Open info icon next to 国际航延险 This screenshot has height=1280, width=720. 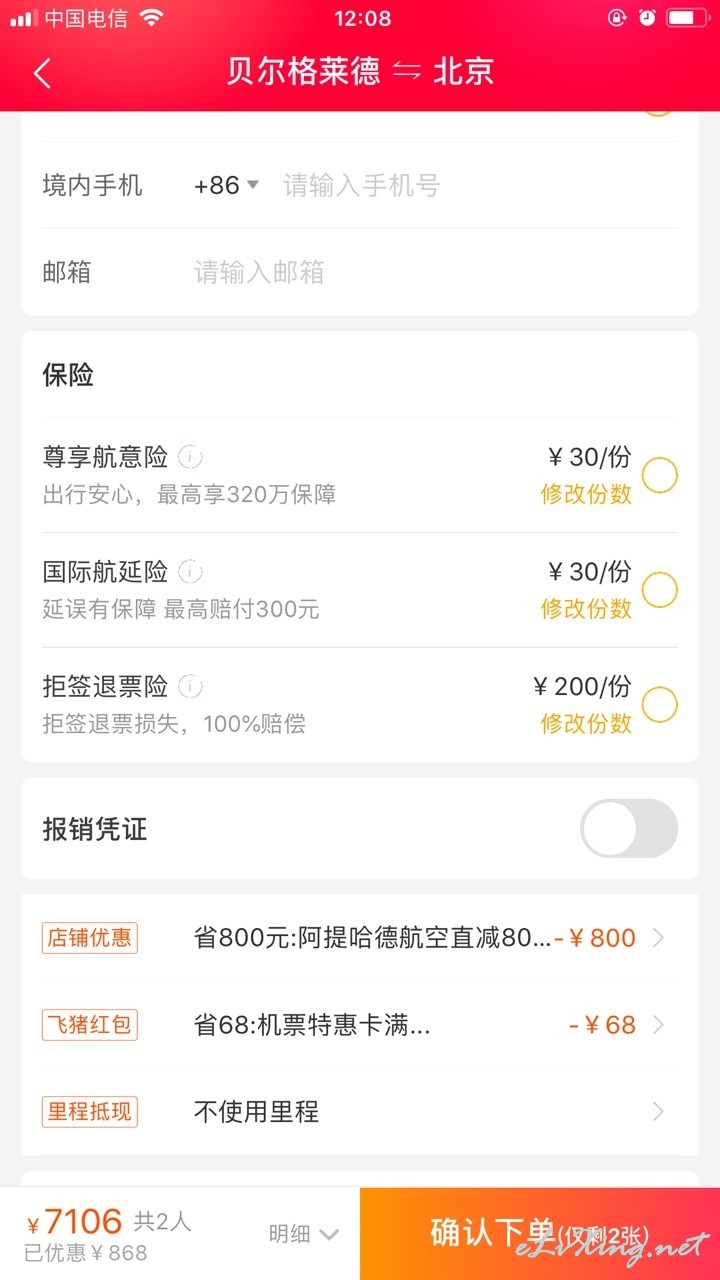(190, 572)
